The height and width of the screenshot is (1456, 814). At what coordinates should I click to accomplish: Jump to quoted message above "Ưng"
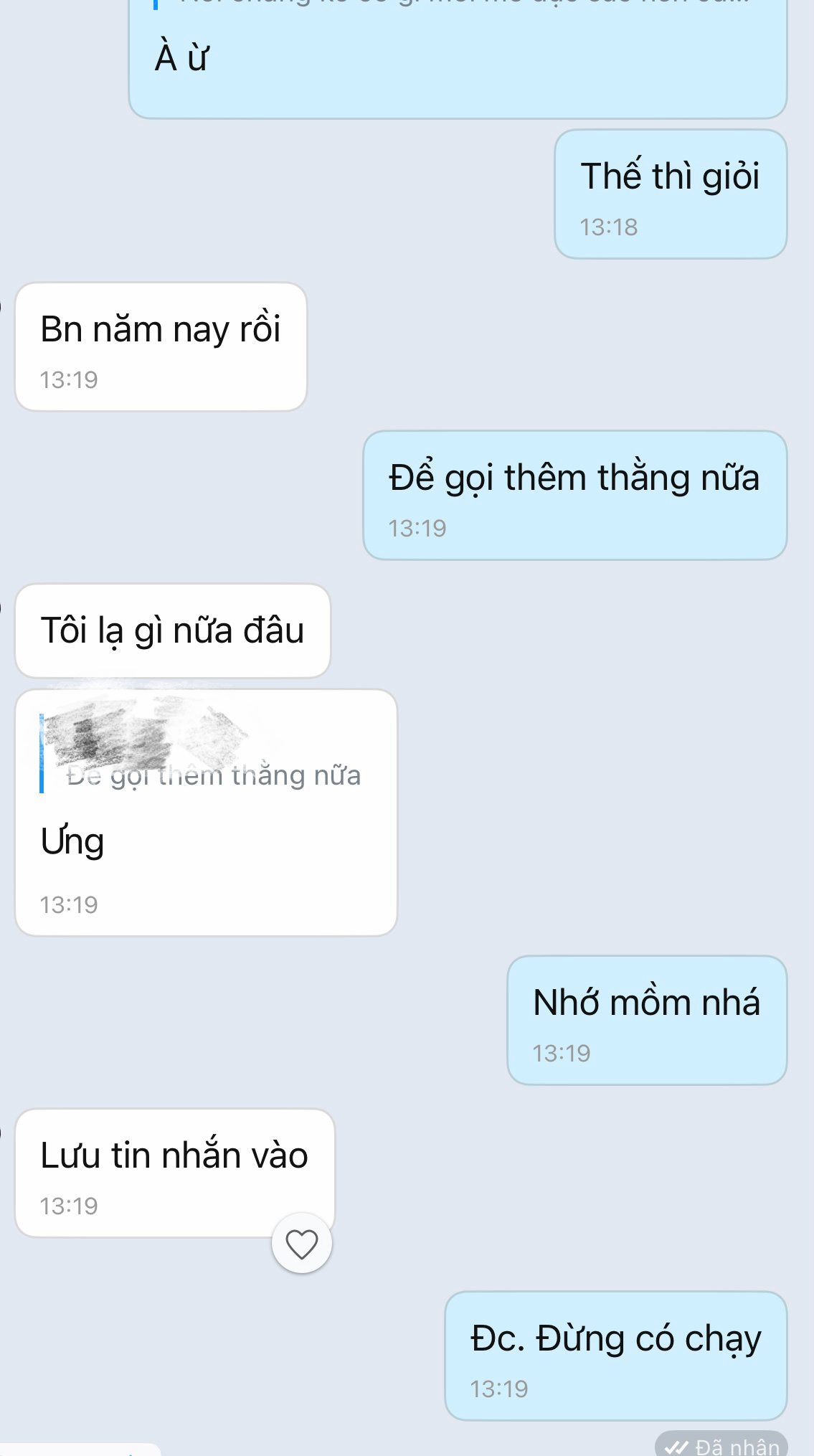tap(208, 755)
